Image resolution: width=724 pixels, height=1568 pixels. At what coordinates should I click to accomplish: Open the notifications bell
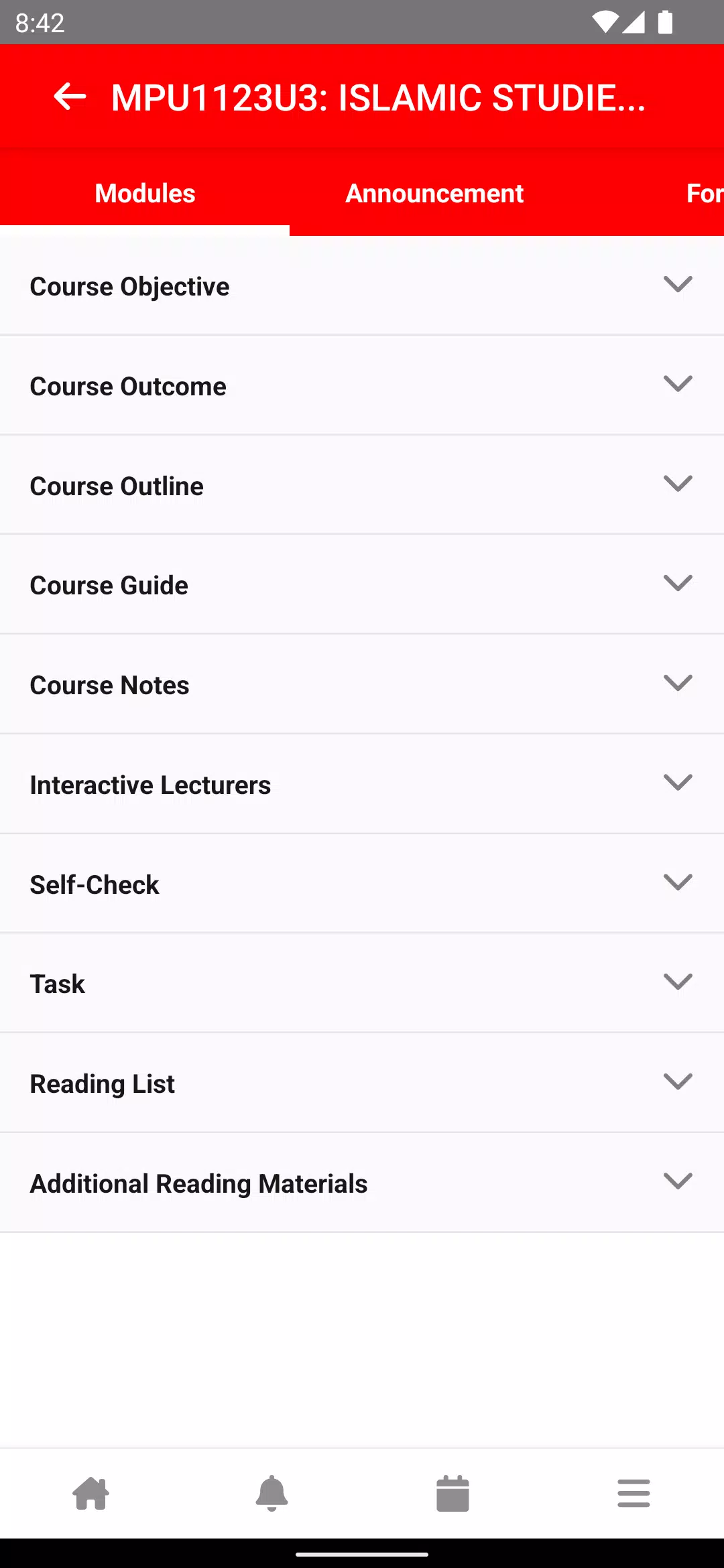271,1493
